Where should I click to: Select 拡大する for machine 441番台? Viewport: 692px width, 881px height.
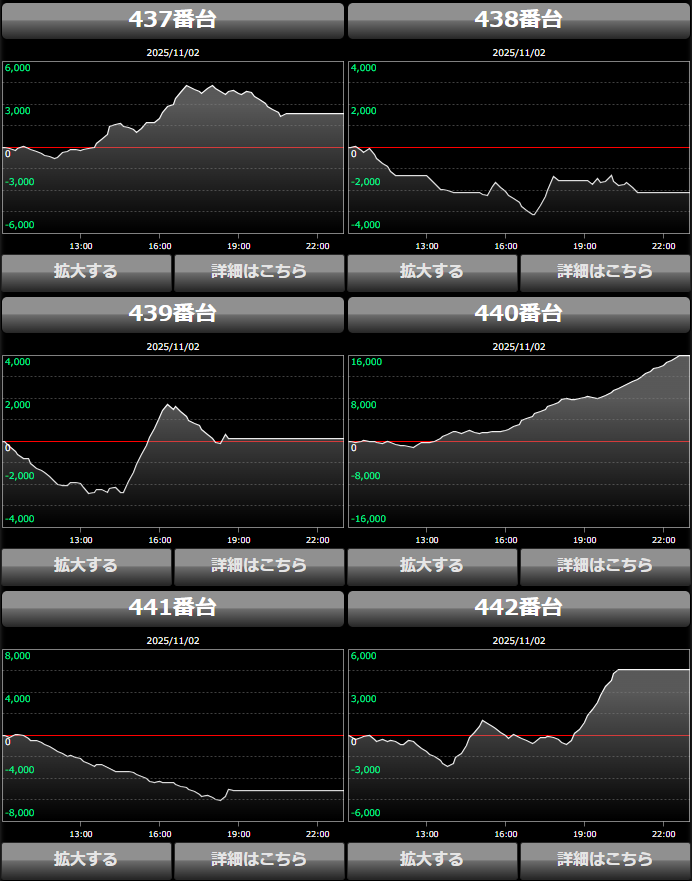(86, 859)
